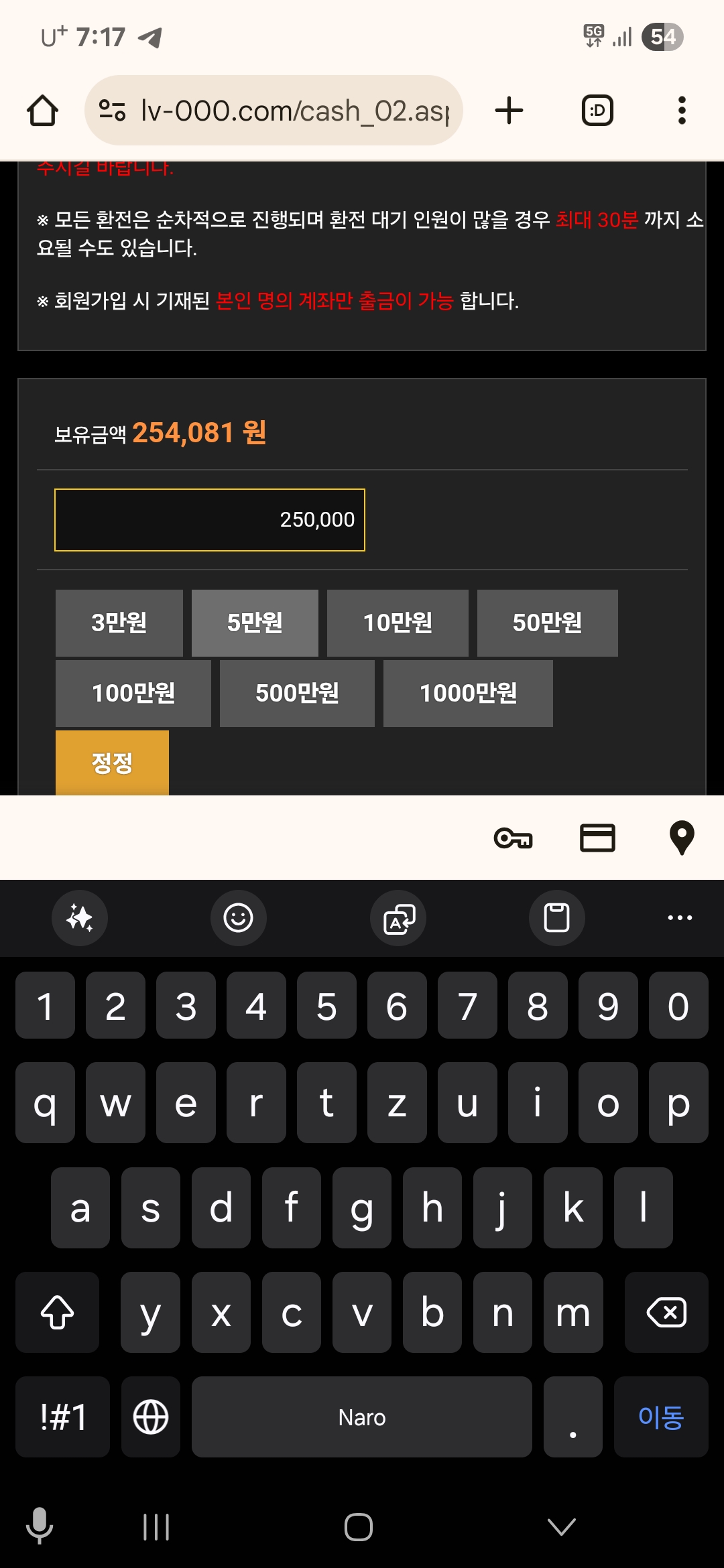Open saved passwords key icon

tap(513, 838)
